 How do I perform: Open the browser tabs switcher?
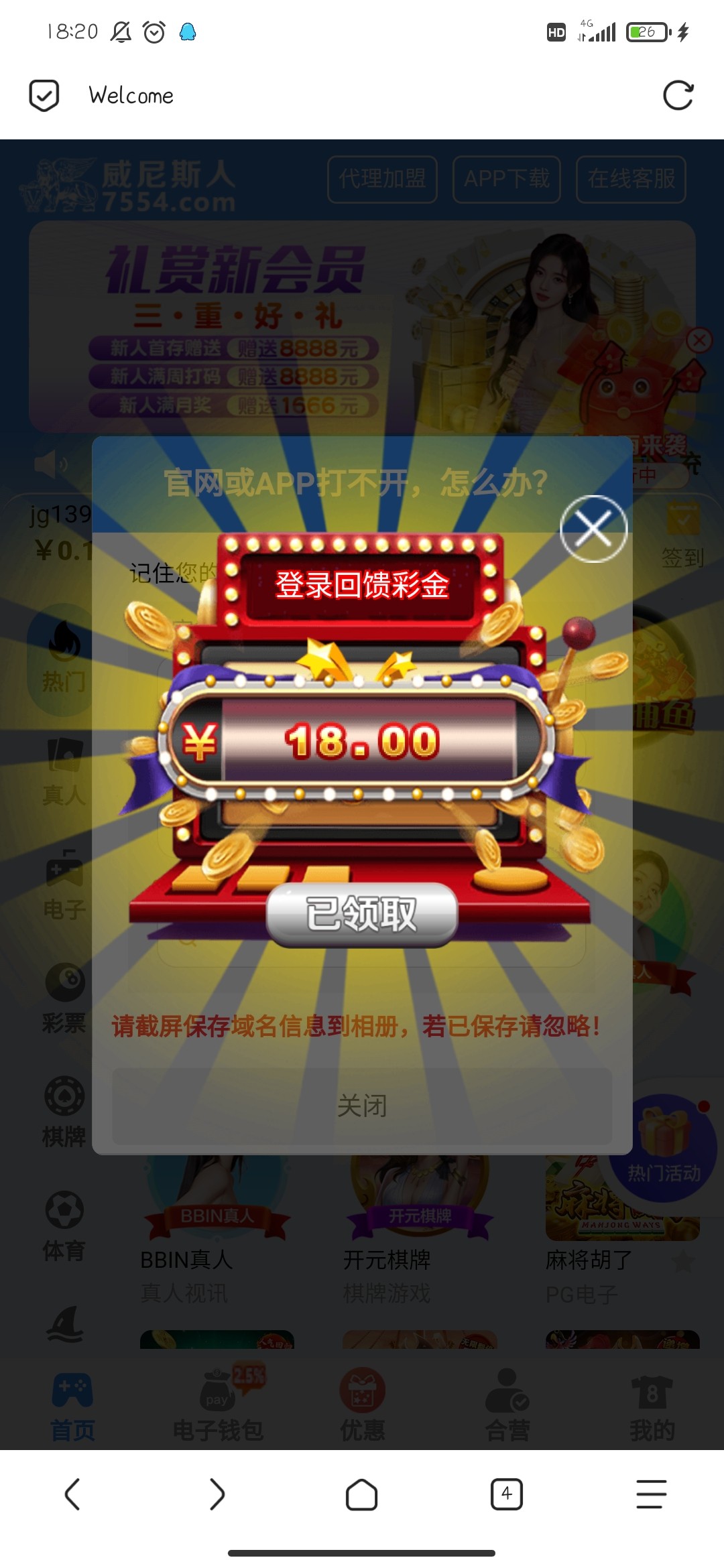point(507,1494)
